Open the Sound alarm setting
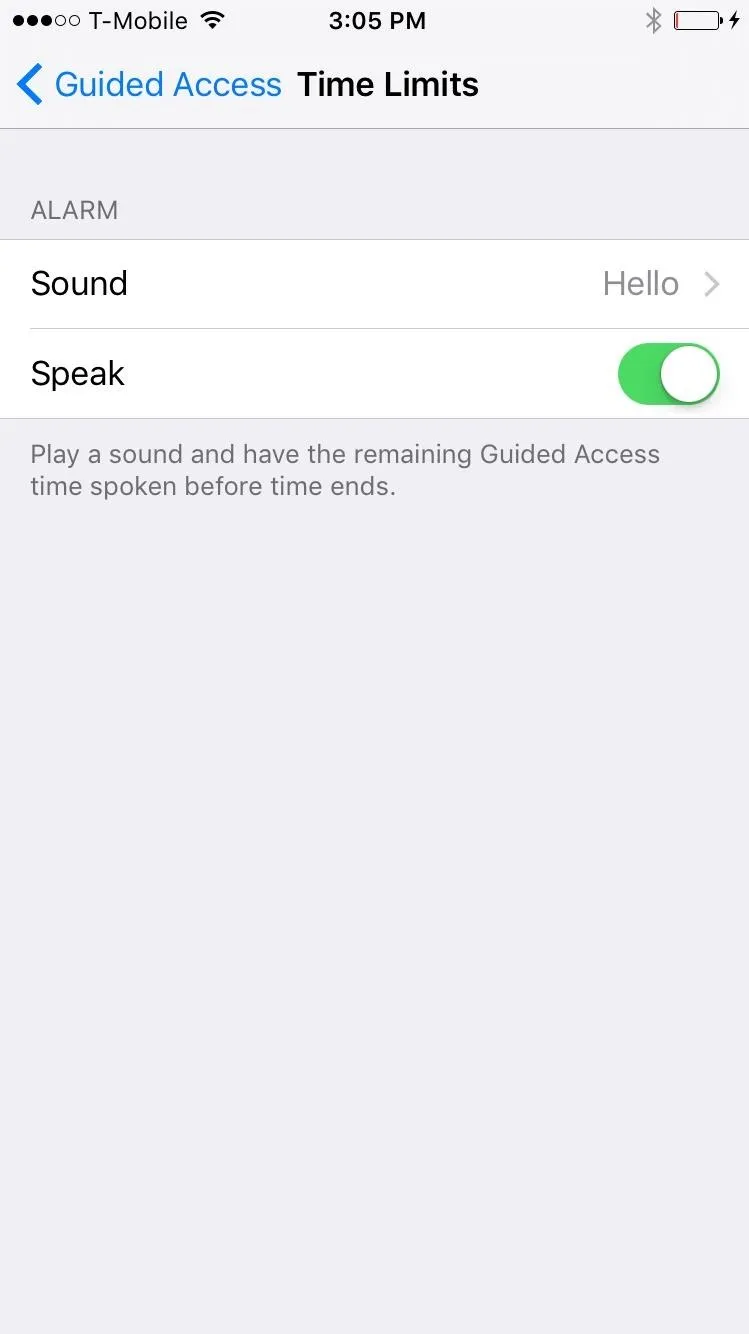 pos(374,284)
